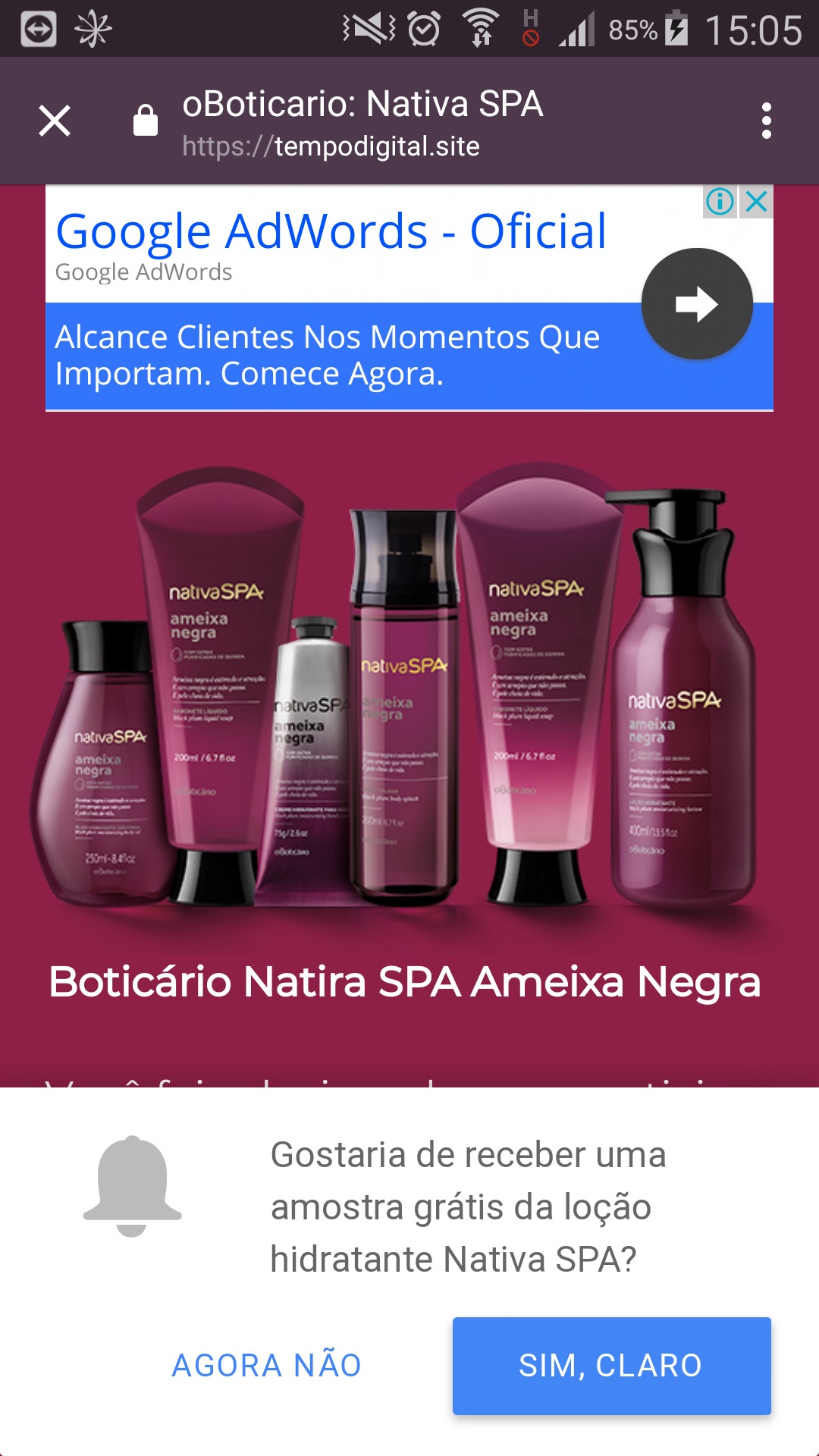Open the Google AdWords ad headline

[331, 231]
